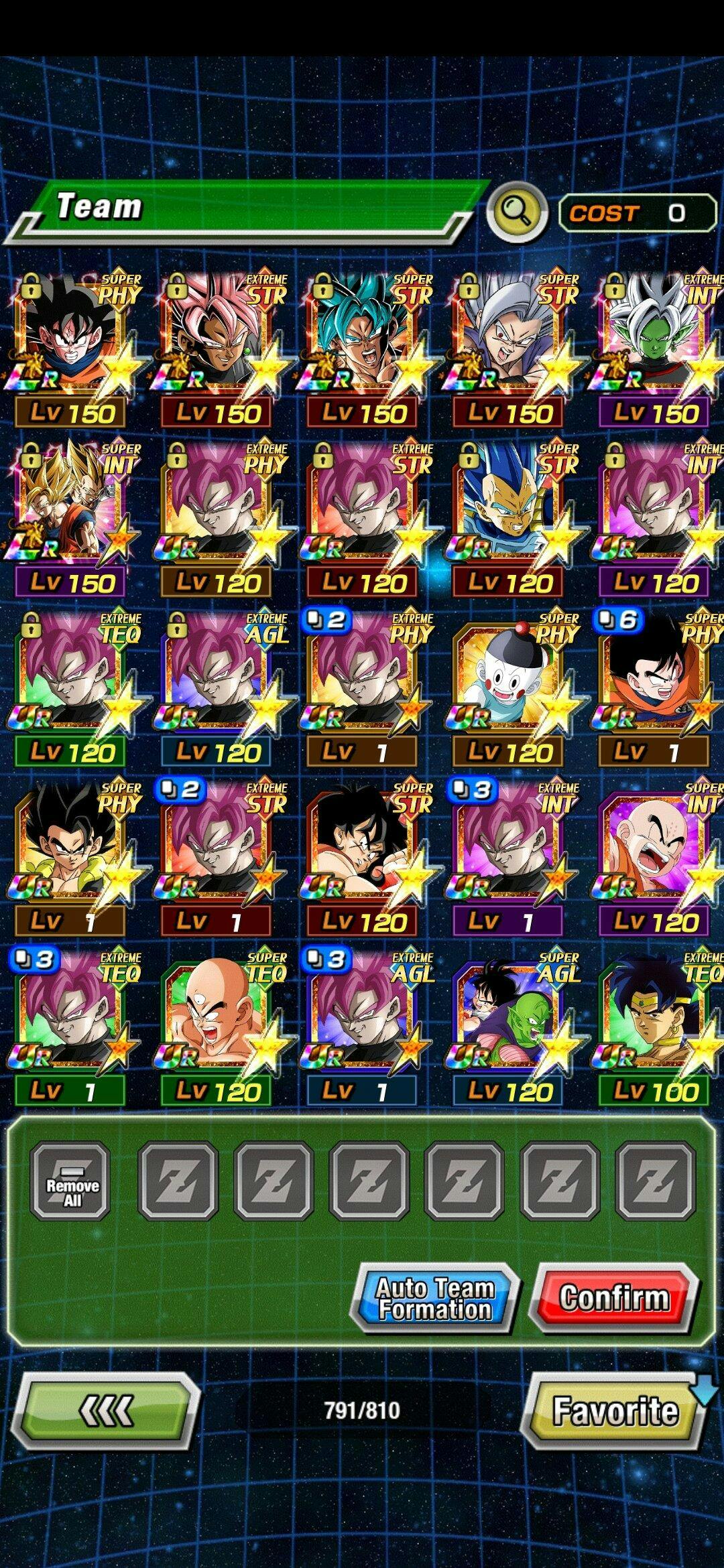Tap the Confirm button
The image size is (724, 1568).
pyautogui.click(x=614, y=1297)
